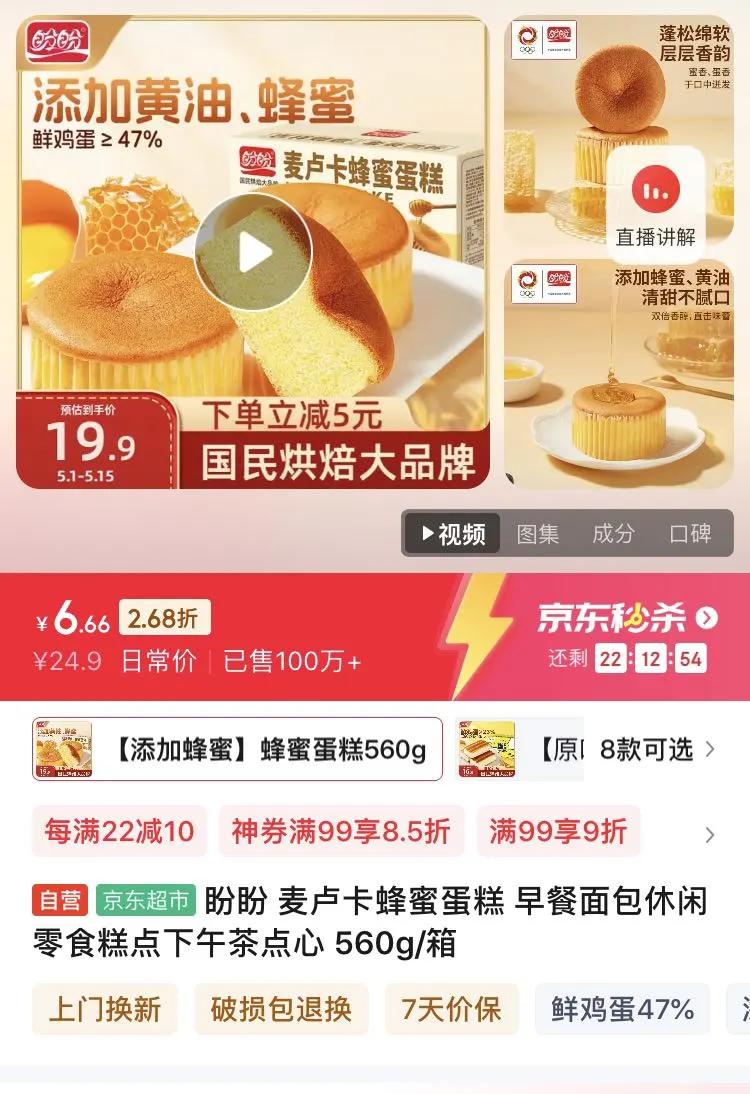Open the 直播讲解 live stream button
Image resolution: width=750 pixels, height=1094 pixels.
pyautogui.click(x=655, y=201)
